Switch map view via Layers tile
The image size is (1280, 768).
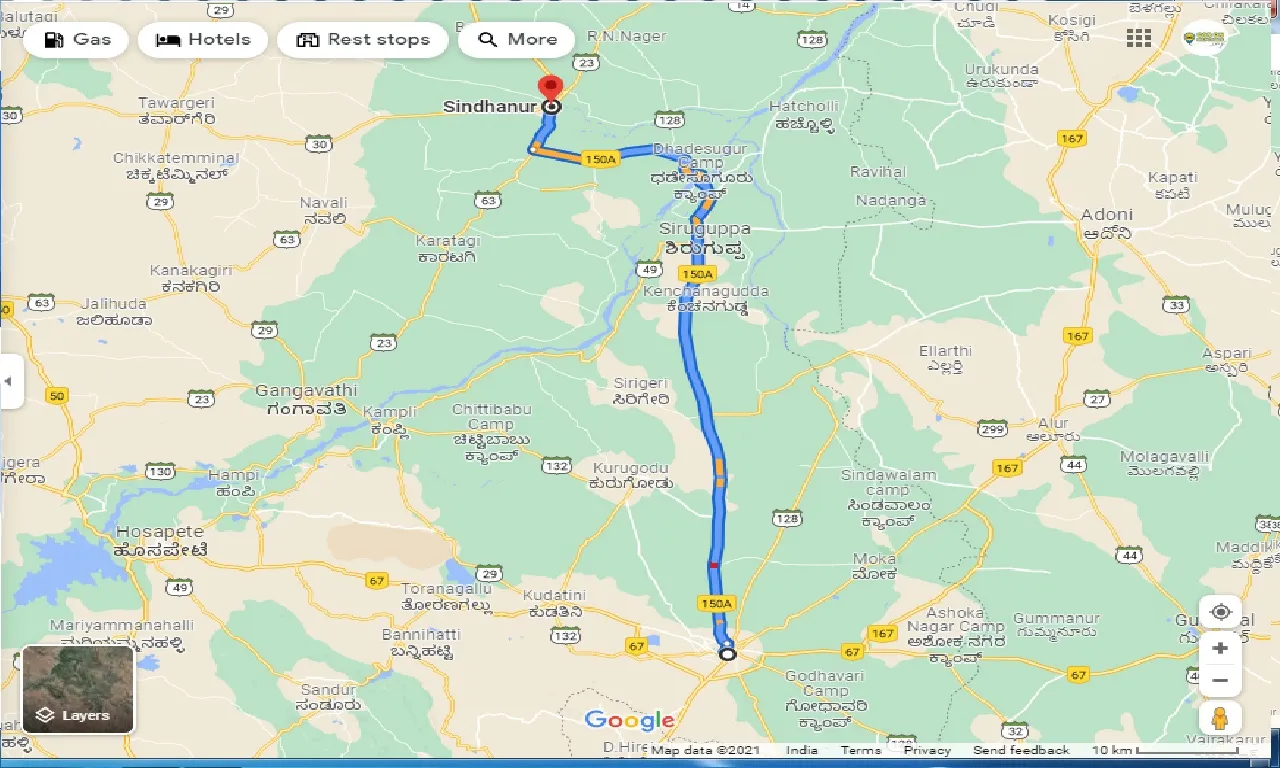click(78, 689)
